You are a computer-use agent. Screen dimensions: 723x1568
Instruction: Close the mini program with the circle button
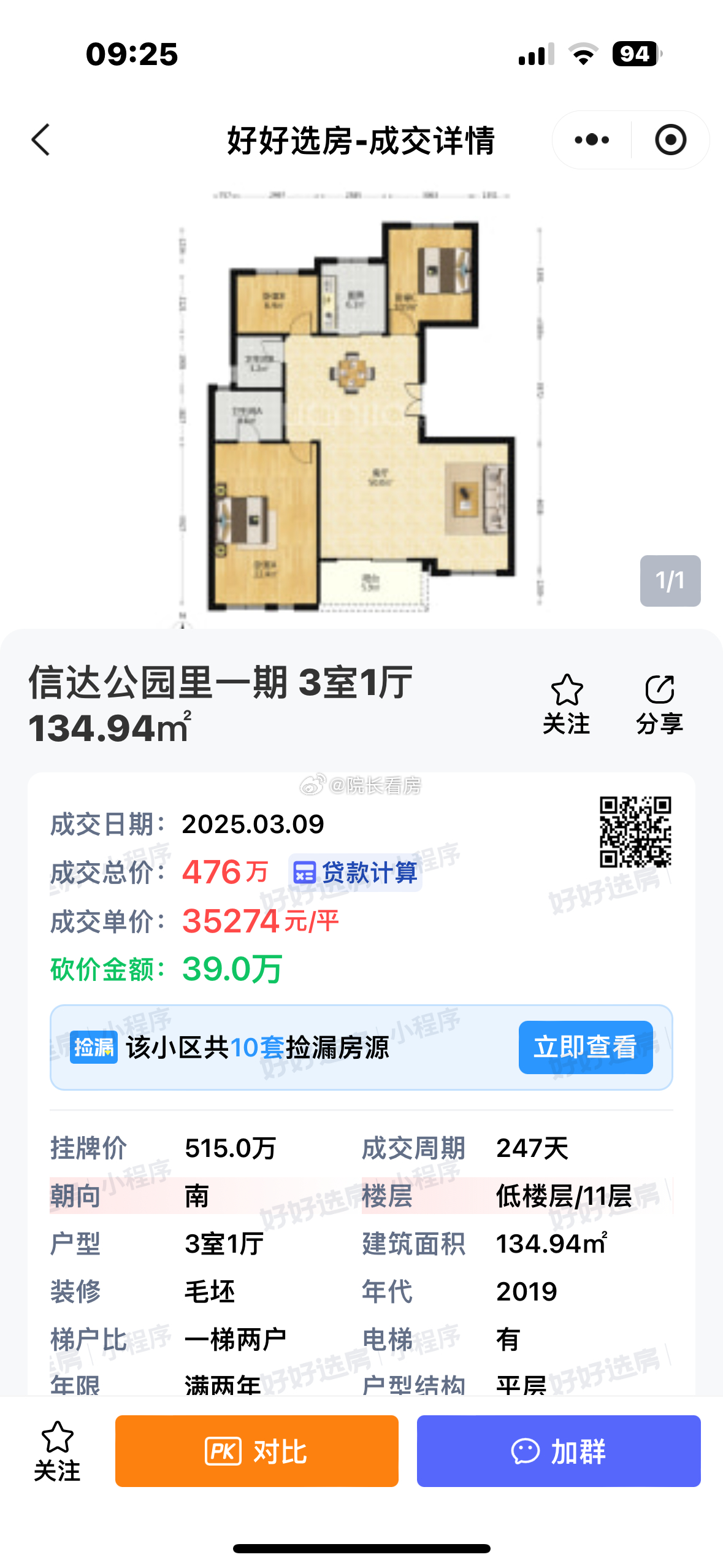[670, 140]
